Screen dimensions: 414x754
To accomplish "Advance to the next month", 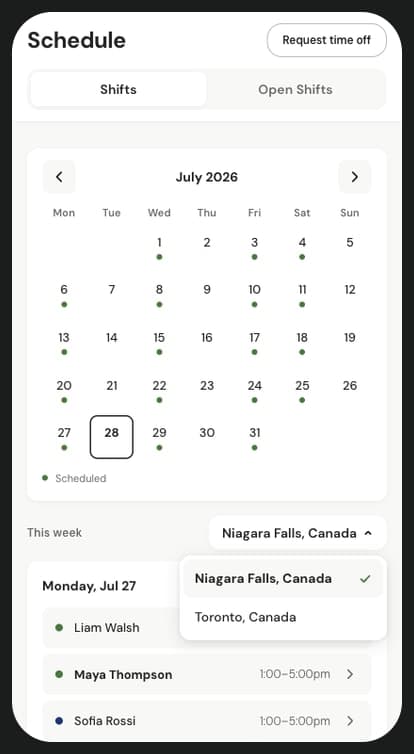I will [354, 177].
